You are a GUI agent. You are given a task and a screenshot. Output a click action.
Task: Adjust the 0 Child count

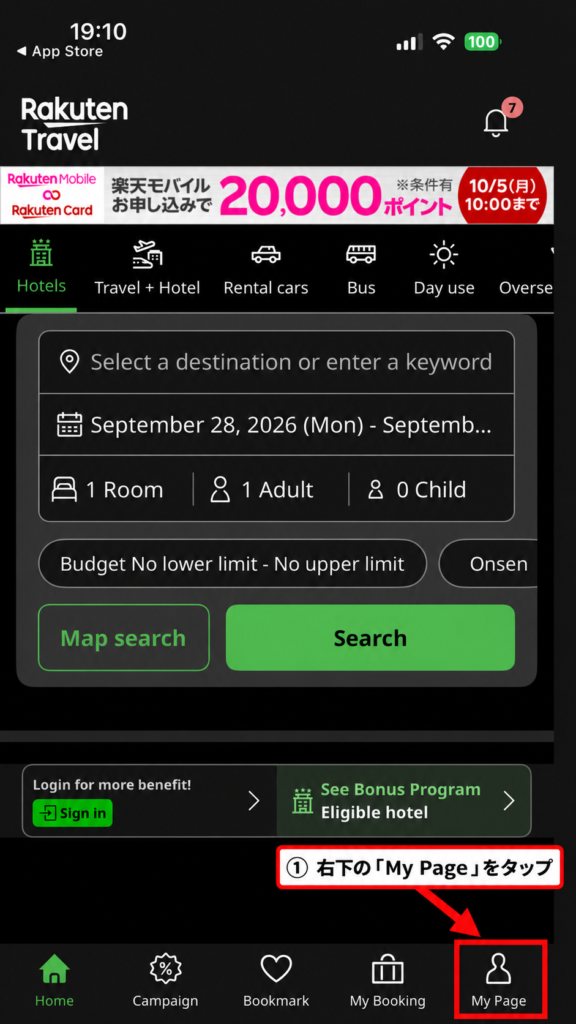pyautogui.click(x=417, y=490)
